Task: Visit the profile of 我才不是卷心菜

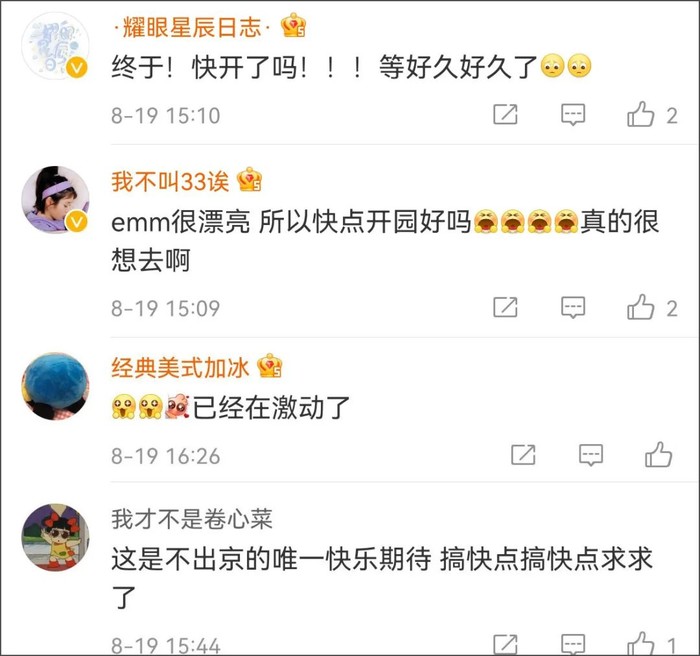Action: (192, 519)
